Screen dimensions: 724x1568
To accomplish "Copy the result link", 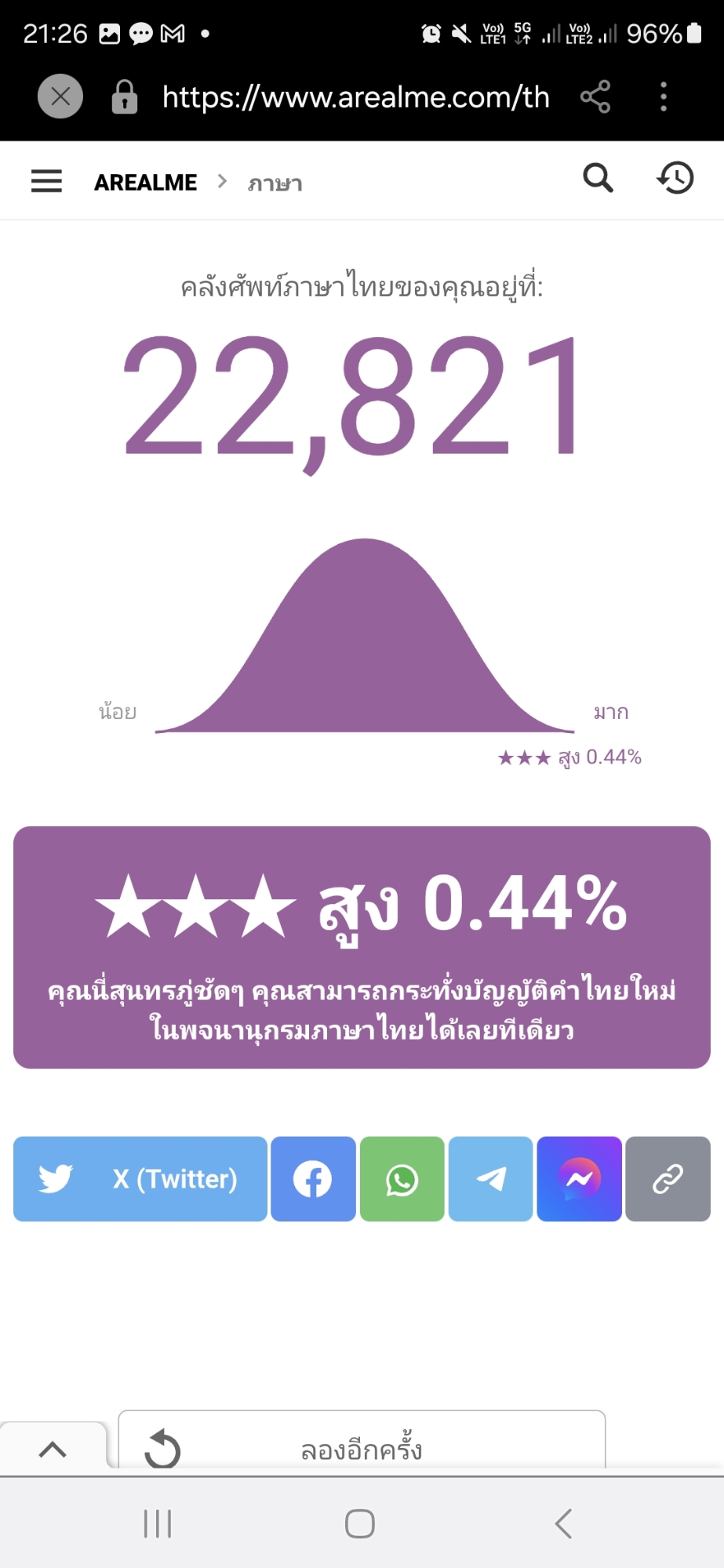I will (668, 1178).
